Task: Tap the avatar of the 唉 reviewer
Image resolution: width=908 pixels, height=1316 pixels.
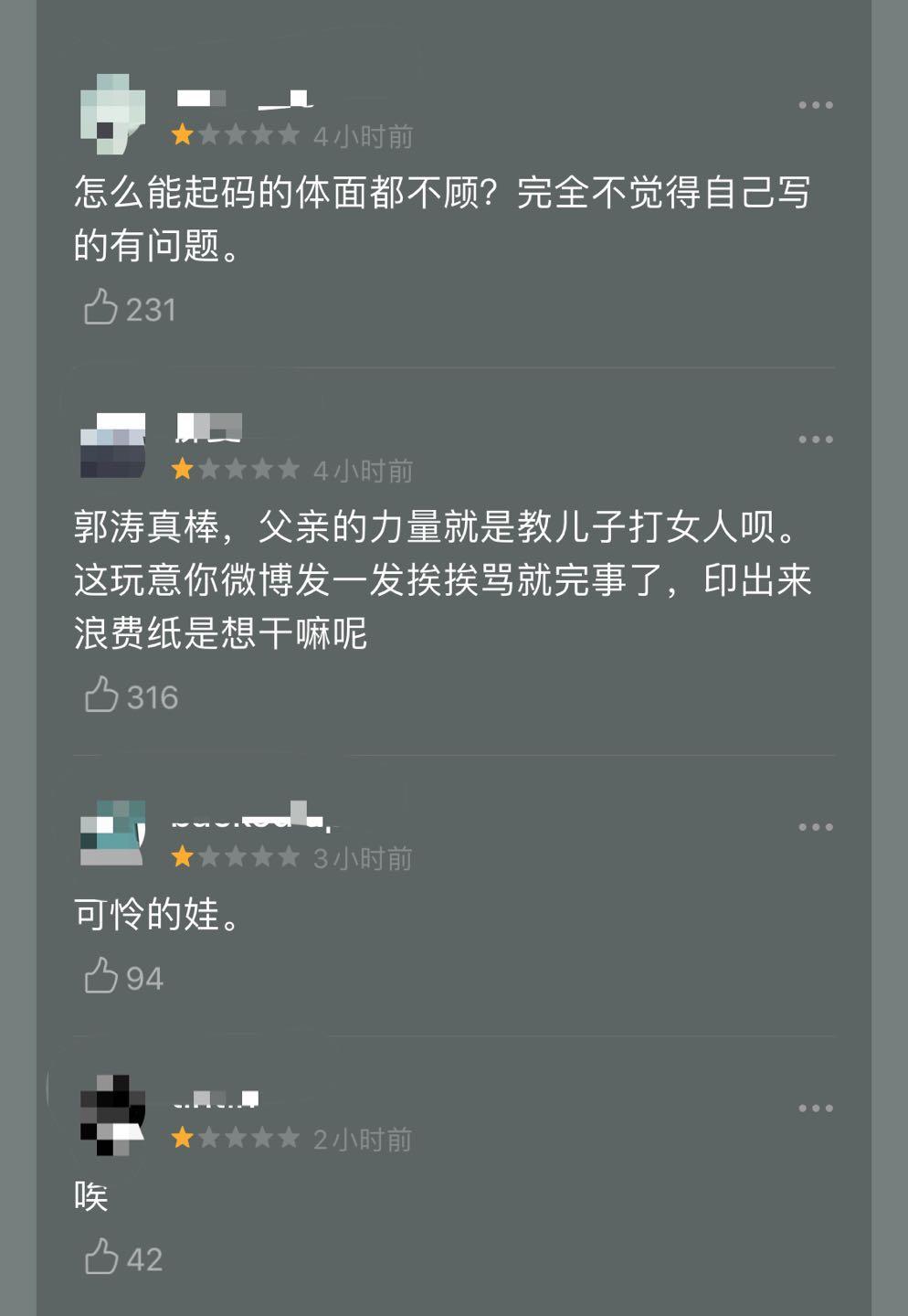Action: (x=113, y=1114)
